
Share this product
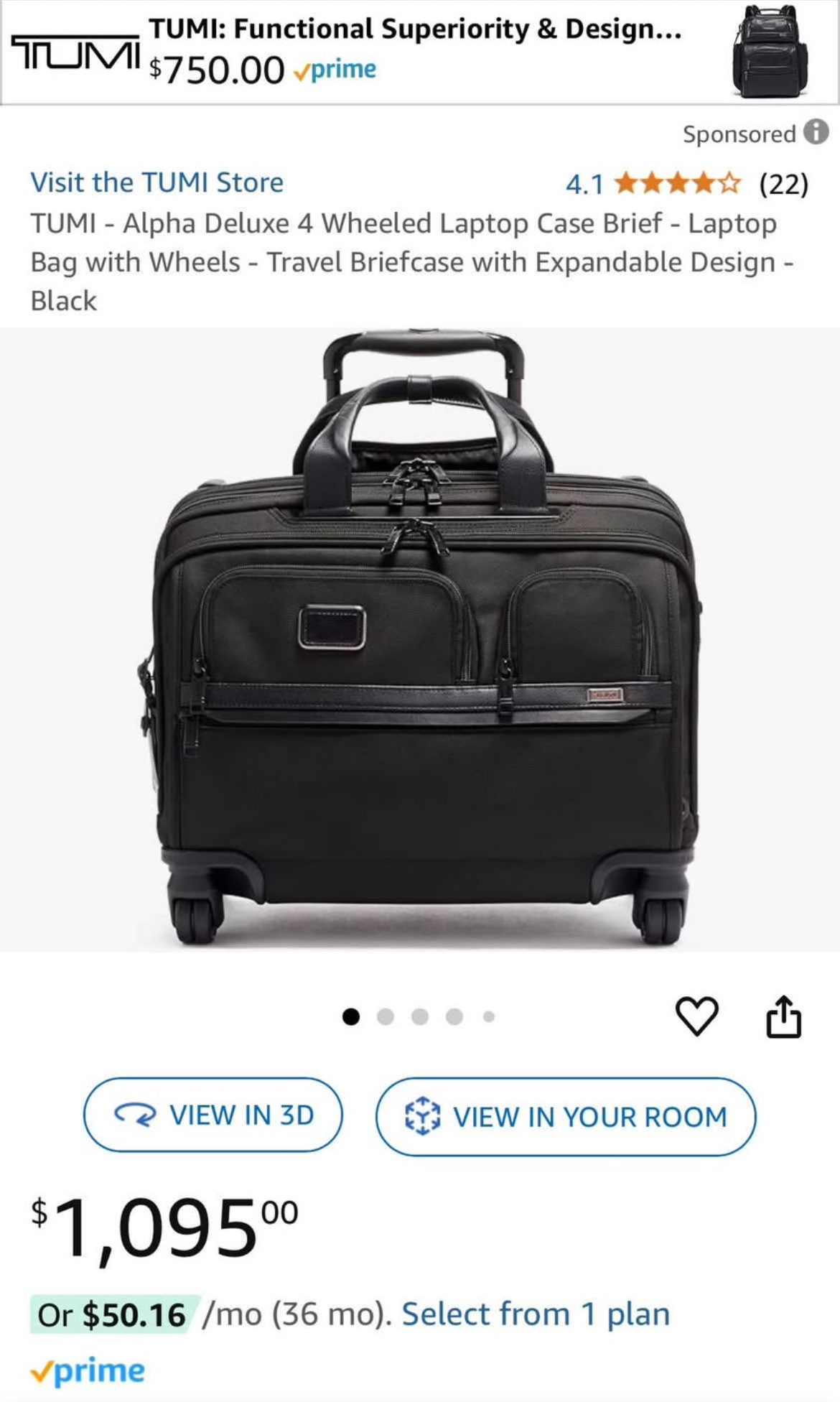783,1016
